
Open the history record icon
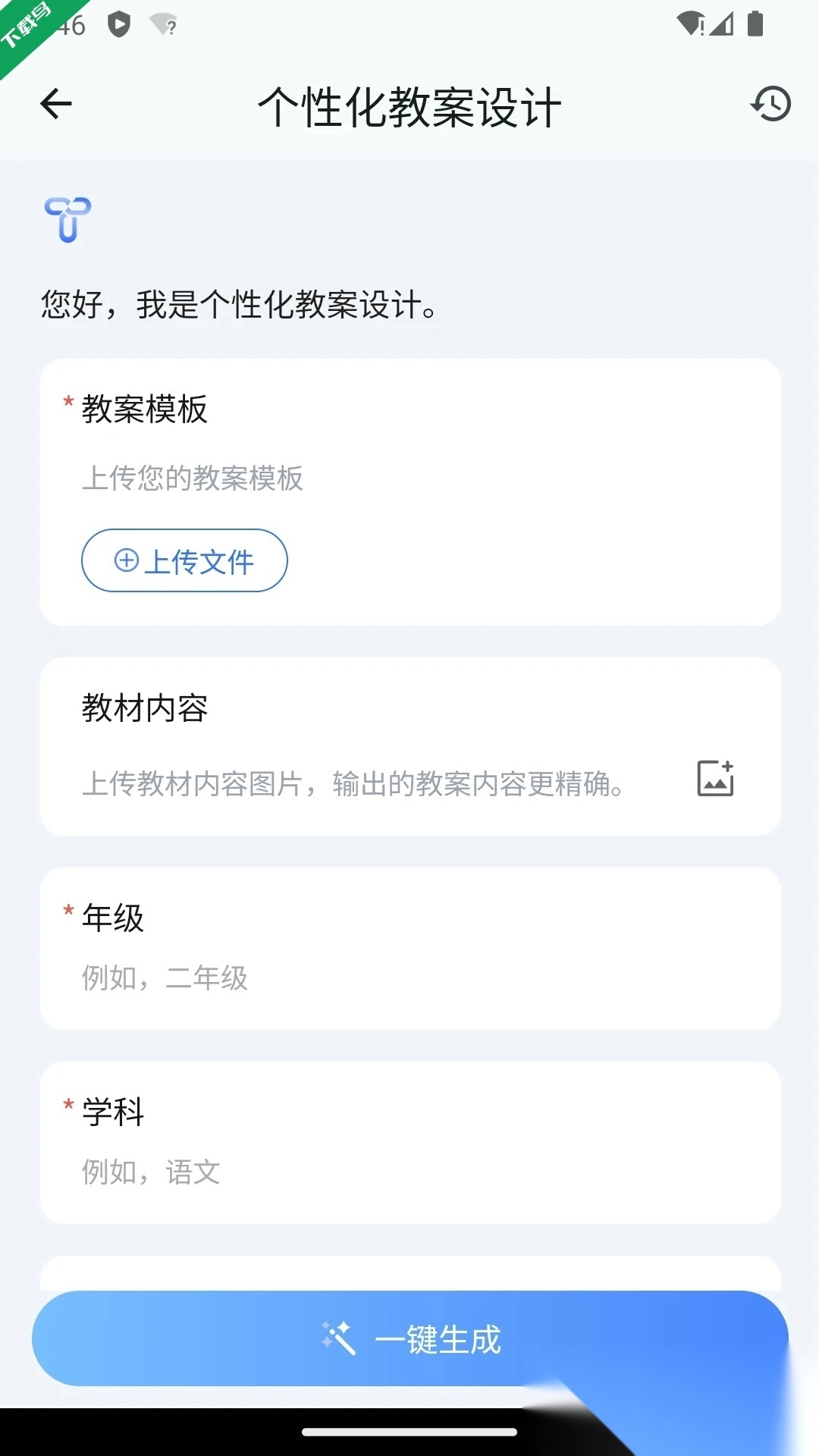coord(771,104)
